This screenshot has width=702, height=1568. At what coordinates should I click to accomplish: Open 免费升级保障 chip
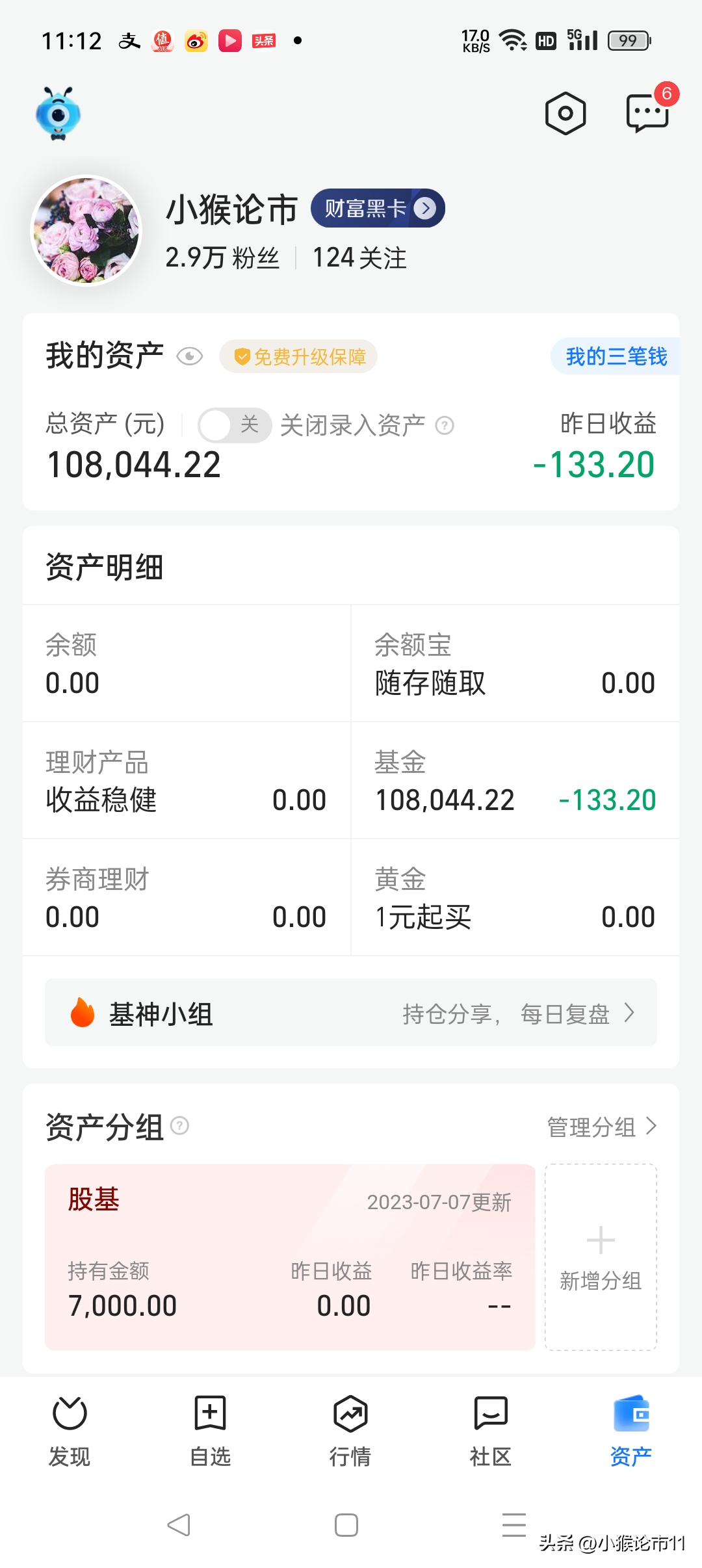tap(298, 356)
